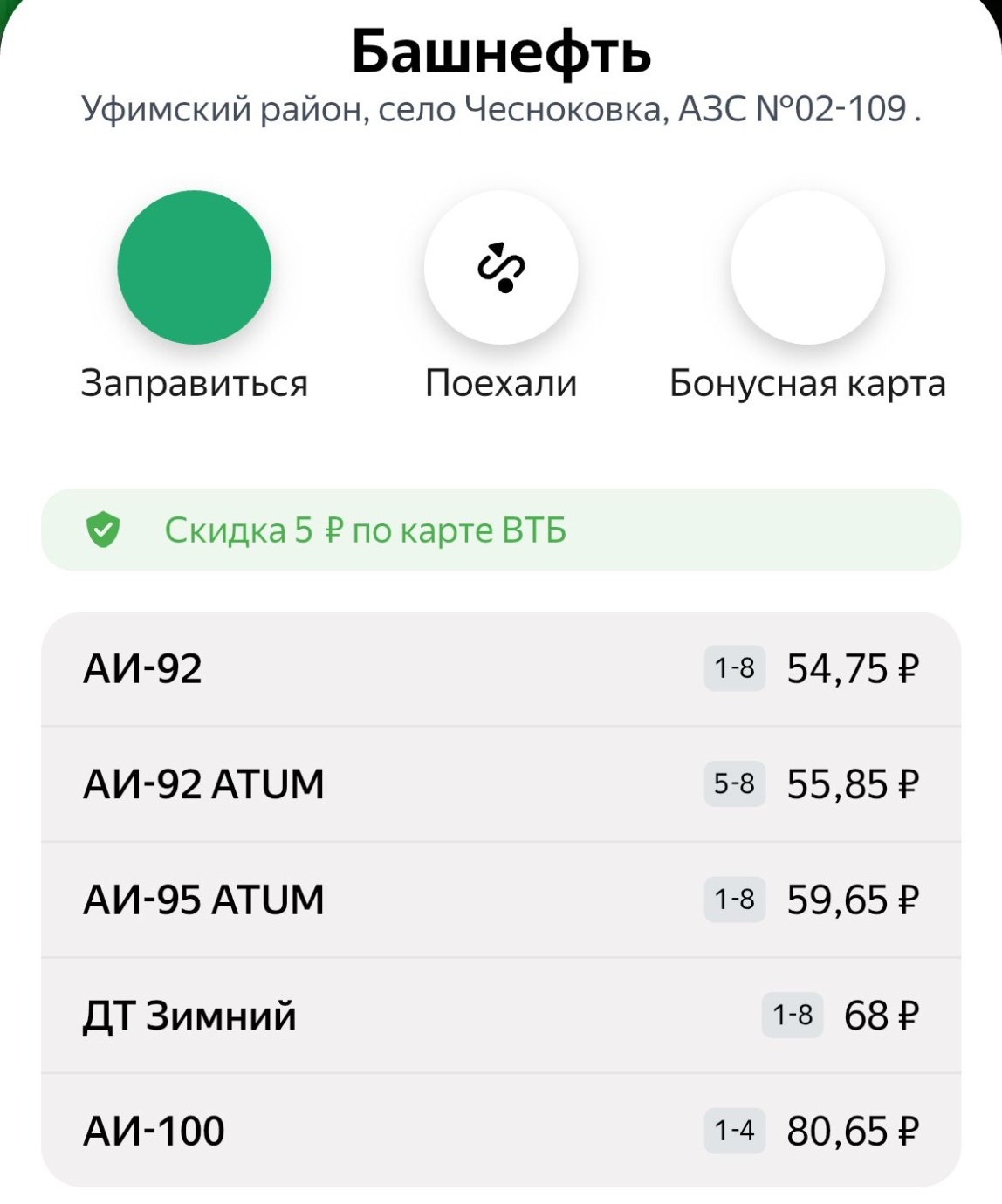Click the Башнефть station title
This screenshot has height=1204, width=1002.
coord(501,52)
